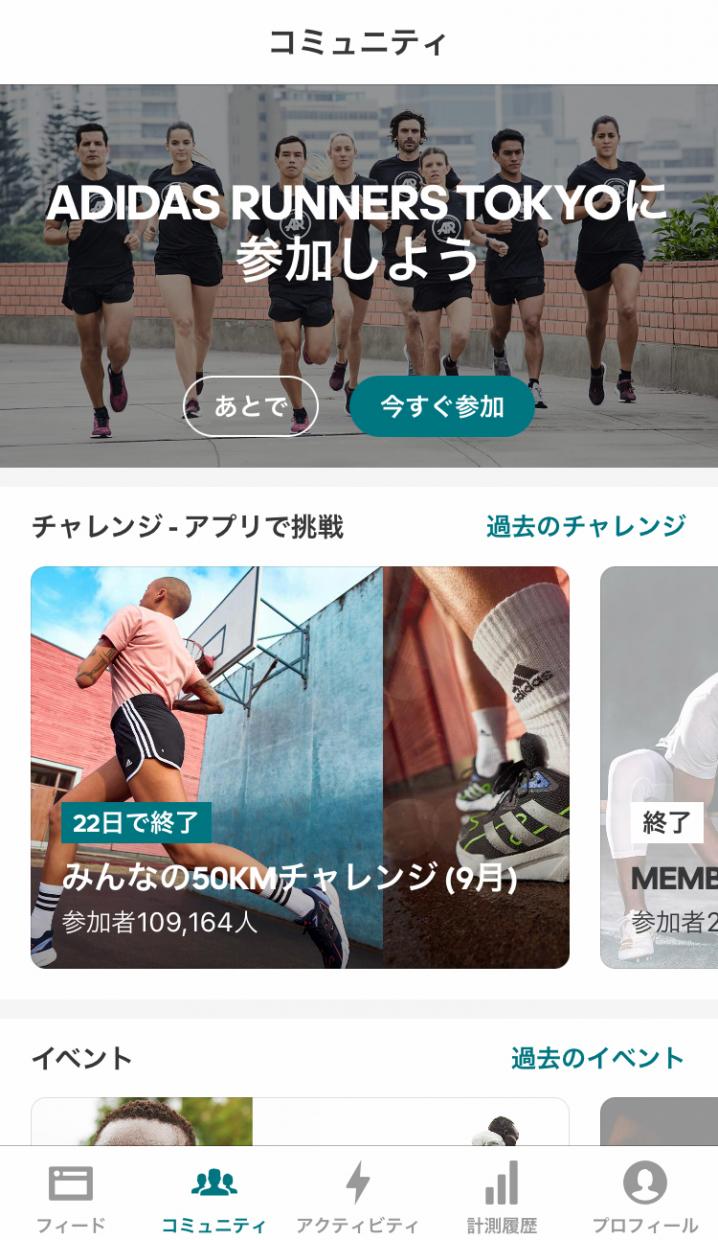Tap the あとで button on the banner

(x=250, y=406)
